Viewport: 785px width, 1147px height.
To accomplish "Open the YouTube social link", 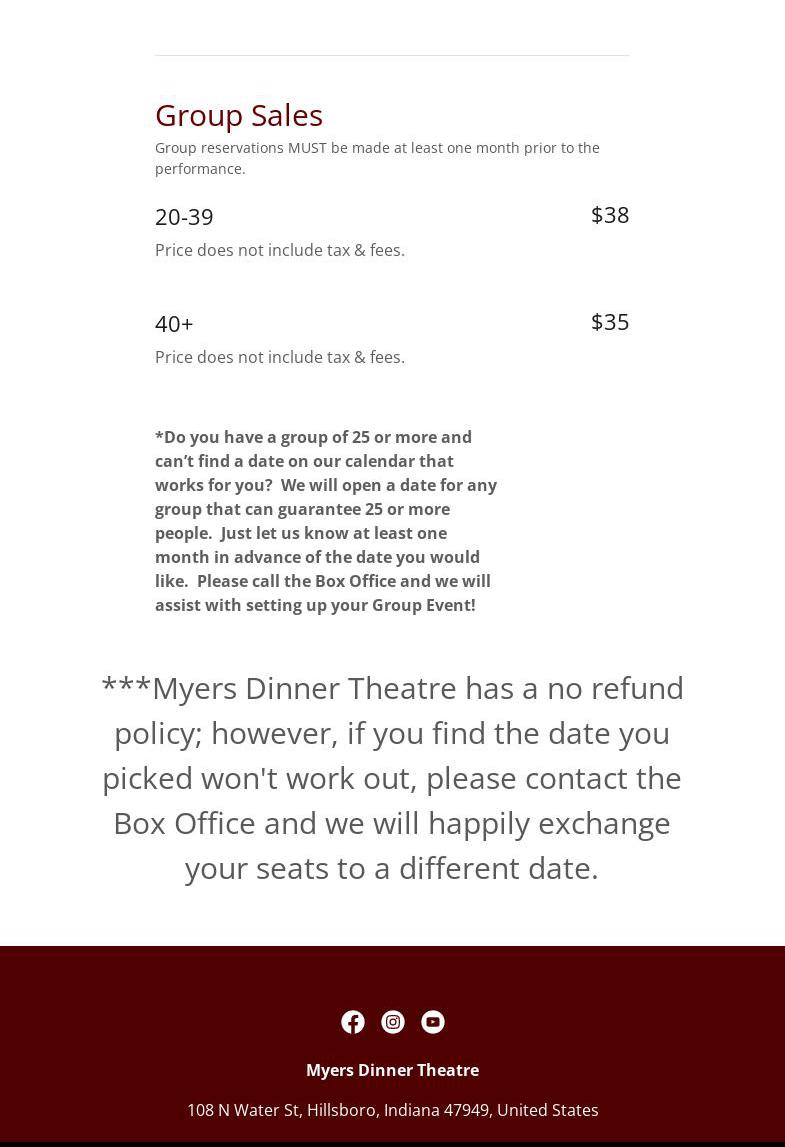I will coord(433,1022).
